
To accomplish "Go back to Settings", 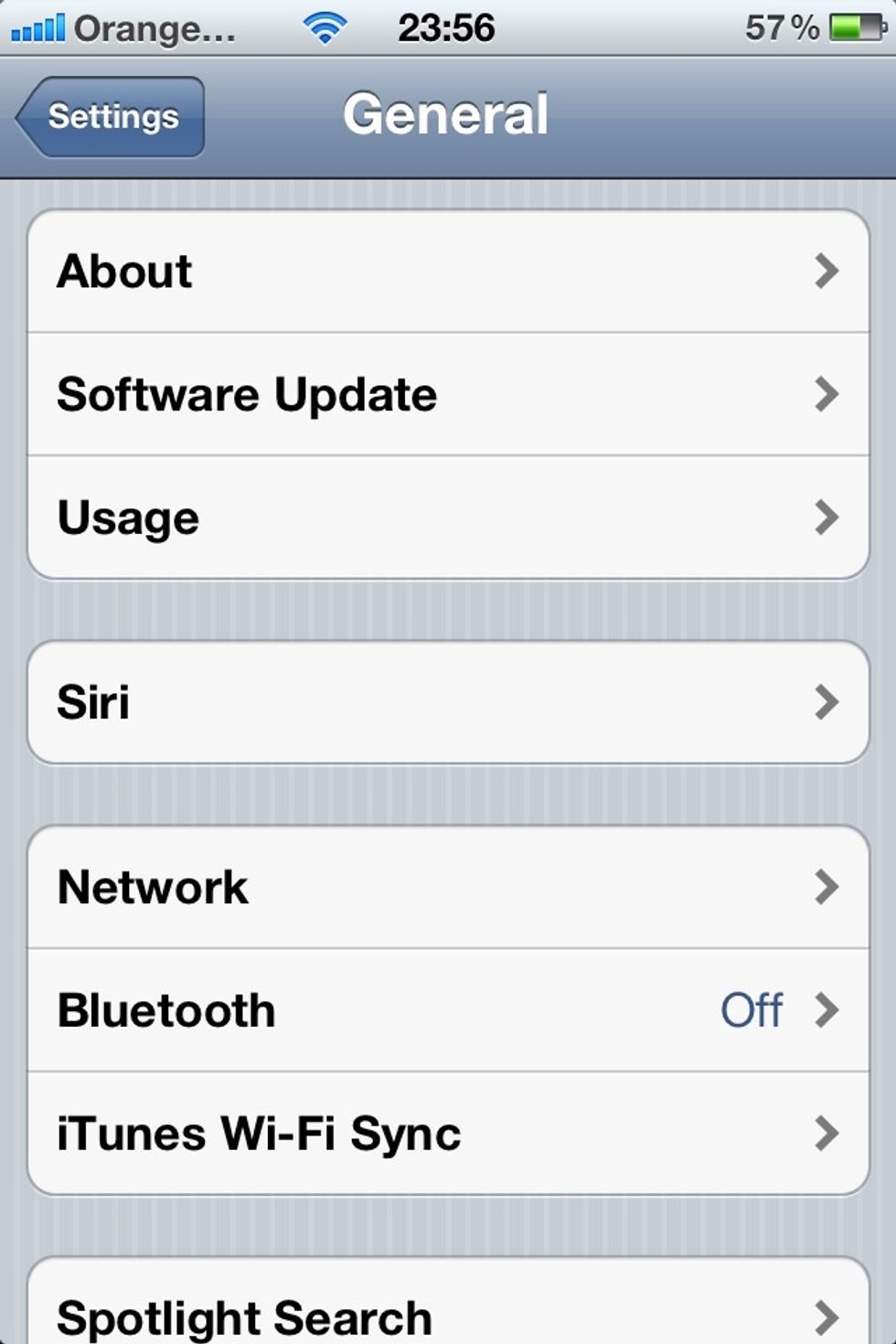I will [112, 117].
